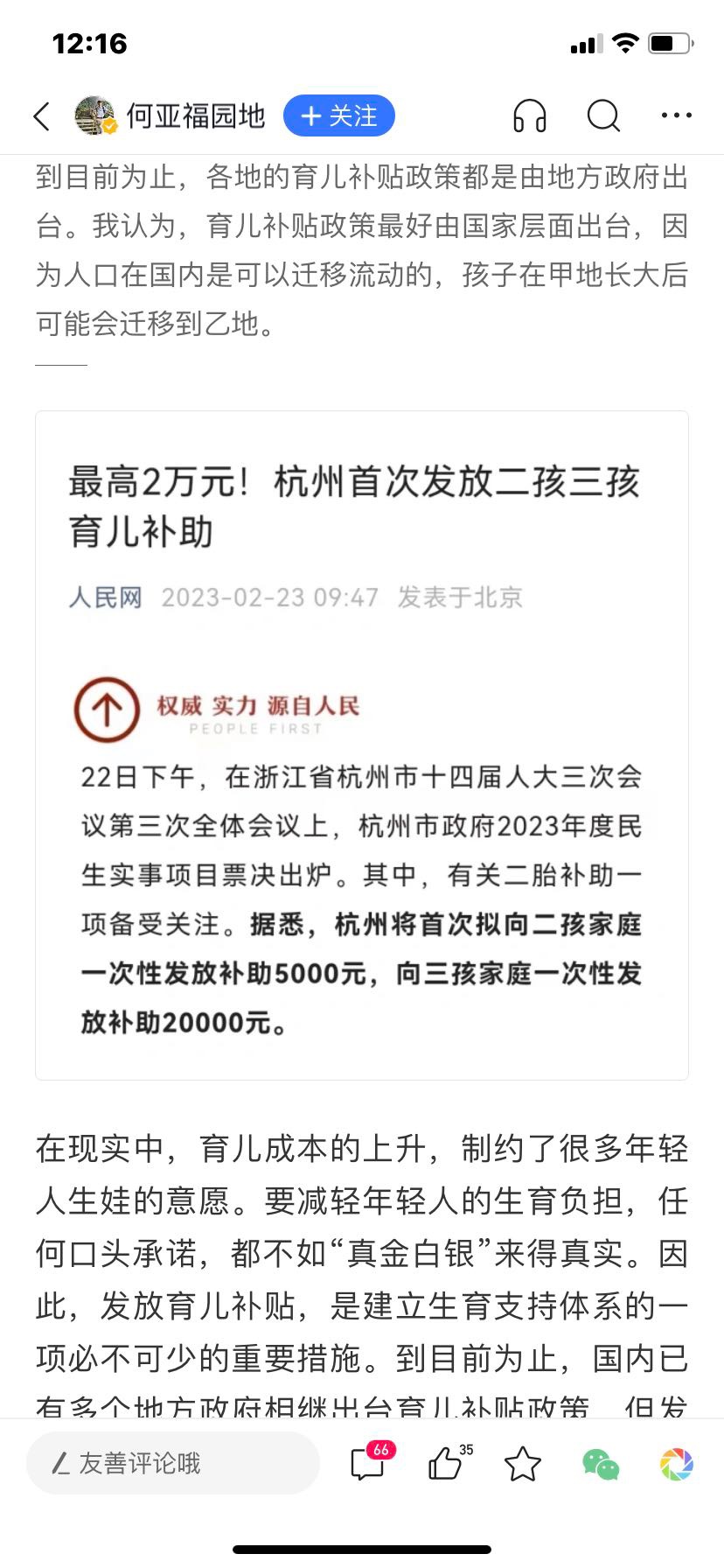Viewport: 724px width, 1568px height.
Task: Share the article to WeChat
Action: pyautogui.click(x=600, y=1463)
